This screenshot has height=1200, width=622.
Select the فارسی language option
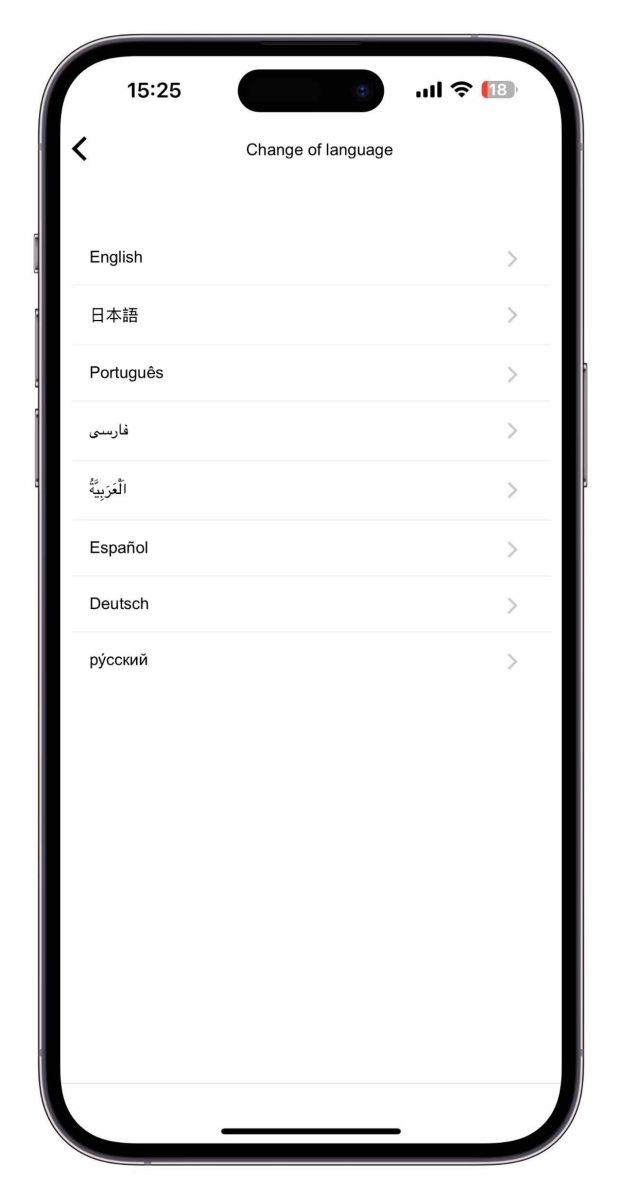tap(310, 431)
